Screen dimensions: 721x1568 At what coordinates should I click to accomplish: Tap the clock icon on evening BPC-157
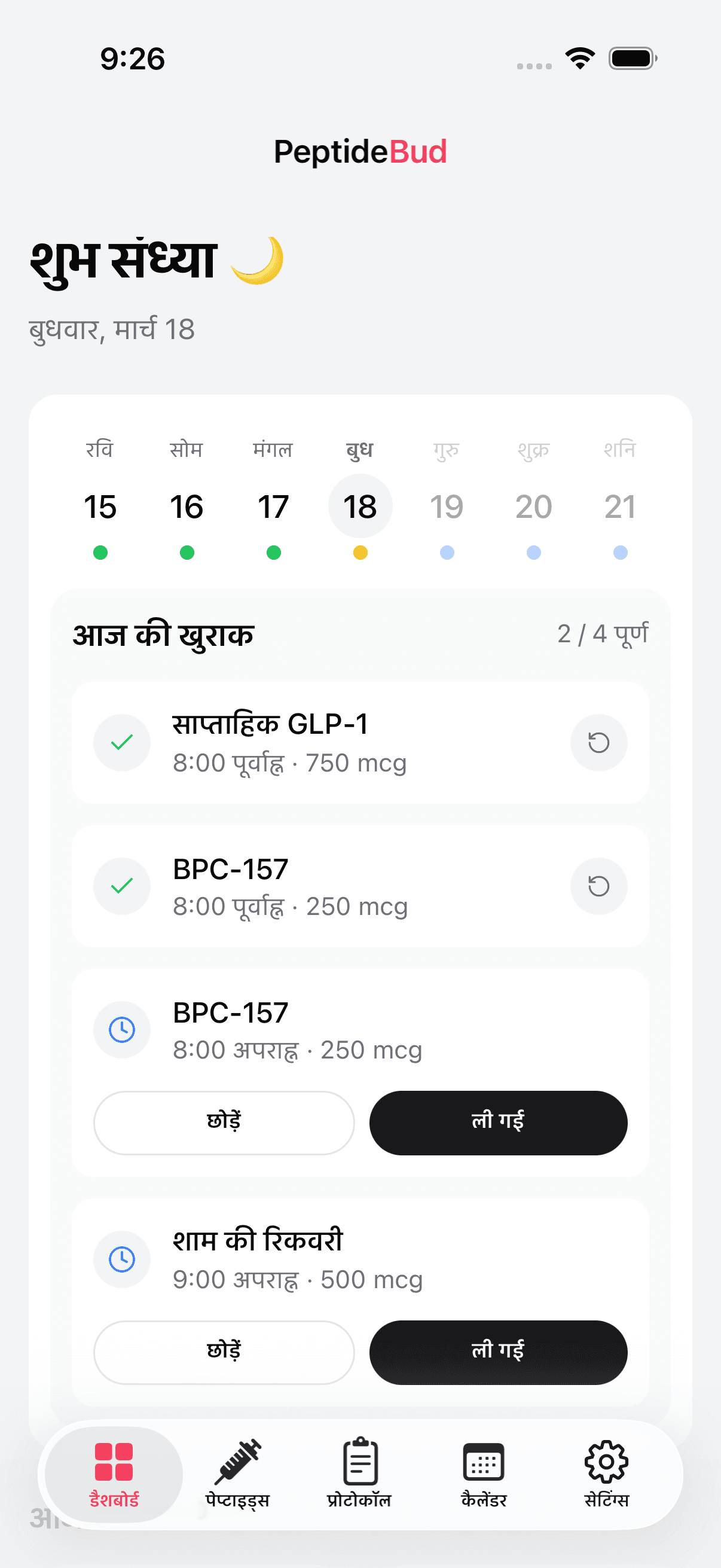tap(123, 1029)
